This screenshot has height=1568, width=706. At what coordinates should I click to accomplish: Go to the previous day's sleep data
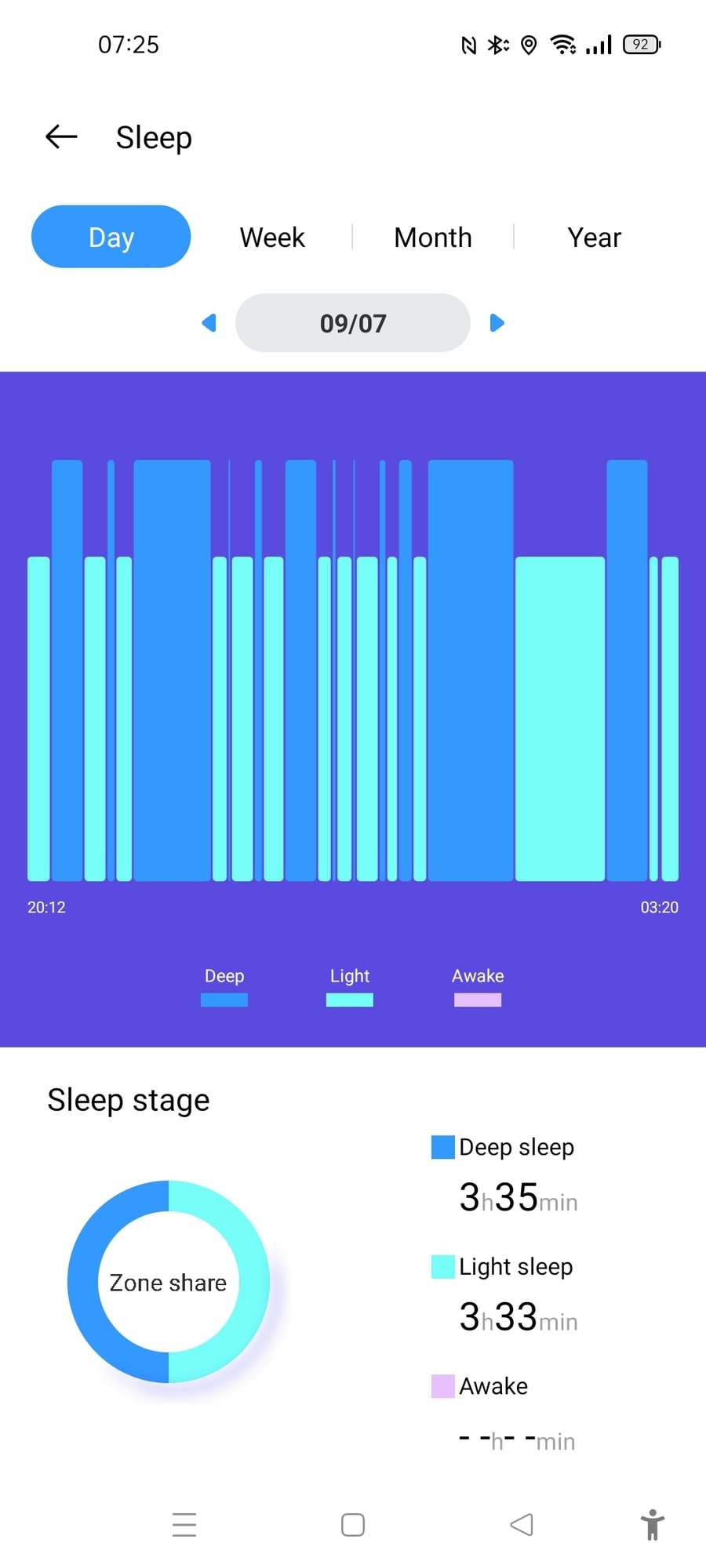pyautogui.click(x=209, y=323)
